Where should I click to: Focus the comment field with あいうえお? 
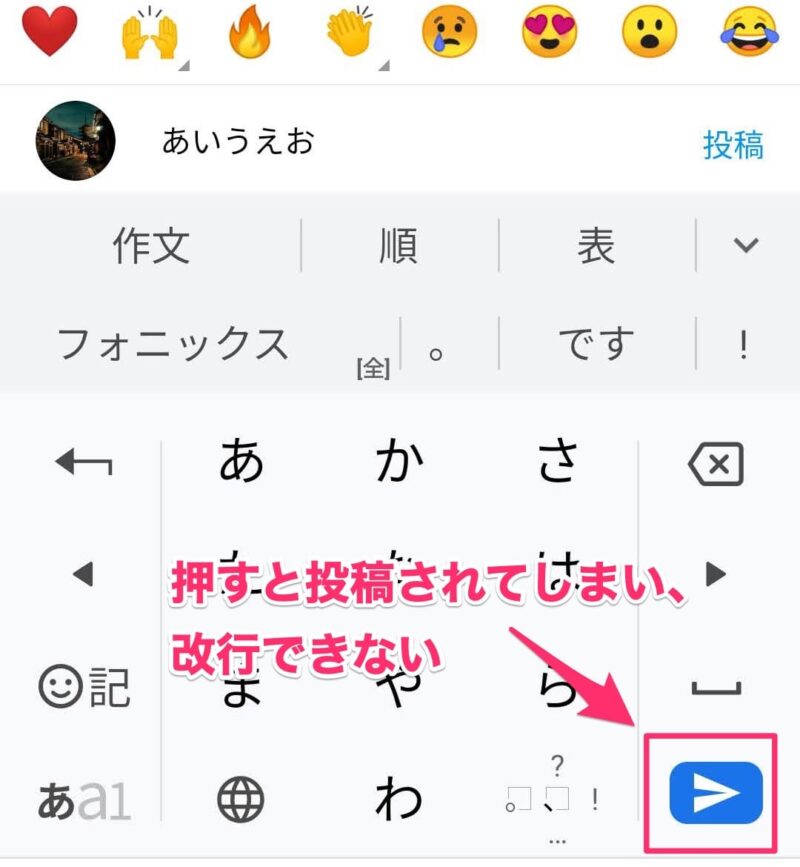point(400,142)
